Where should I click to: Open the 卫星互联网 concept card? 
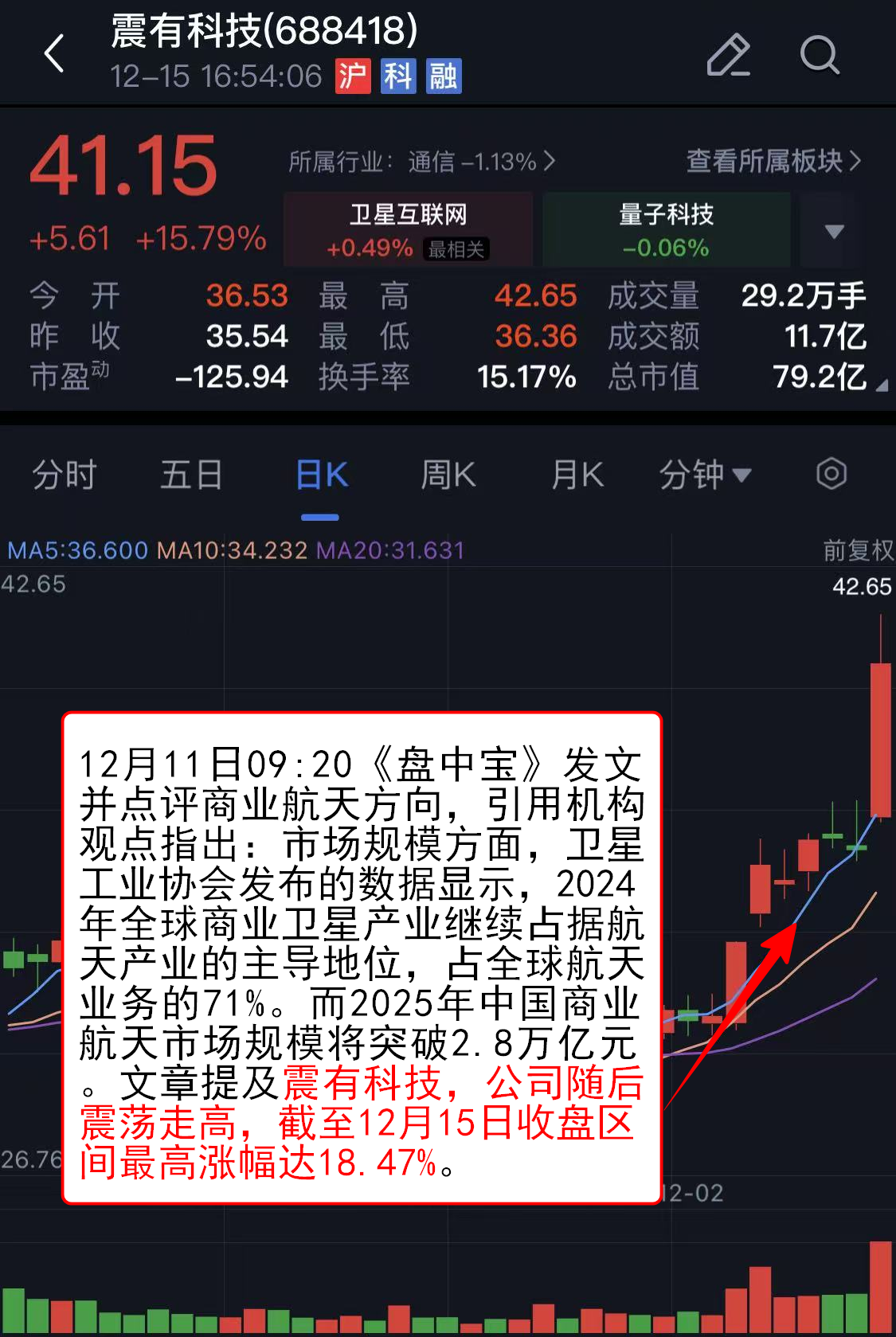pyautogui.click(x=408, y=229)
